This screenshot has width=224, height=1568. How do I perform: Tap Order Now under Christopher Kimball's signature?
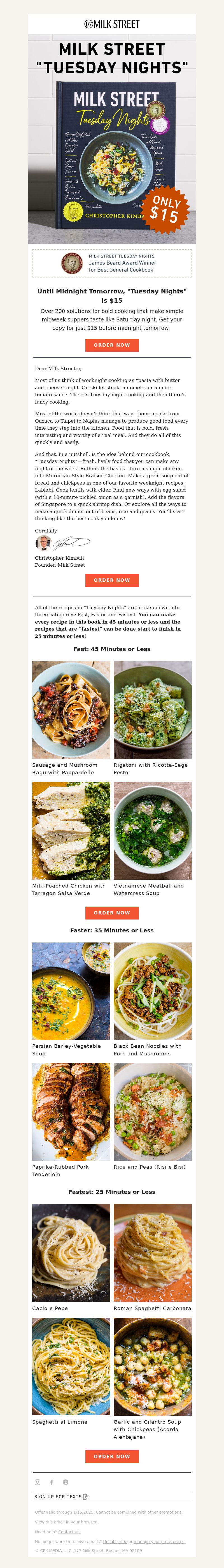tap(112, 580)
